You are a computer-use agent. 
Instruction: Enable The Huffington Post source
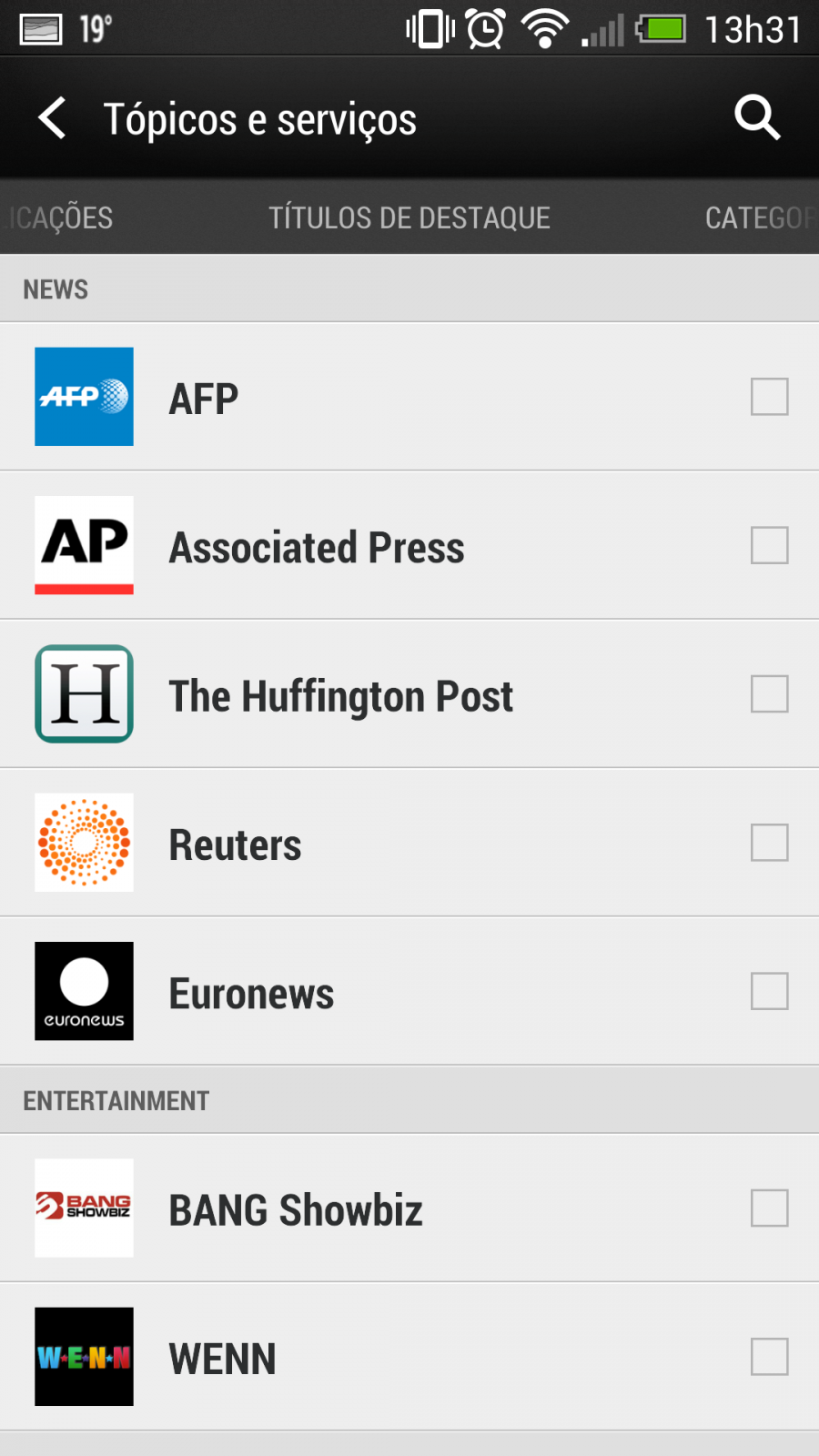[x=770, y=693]
